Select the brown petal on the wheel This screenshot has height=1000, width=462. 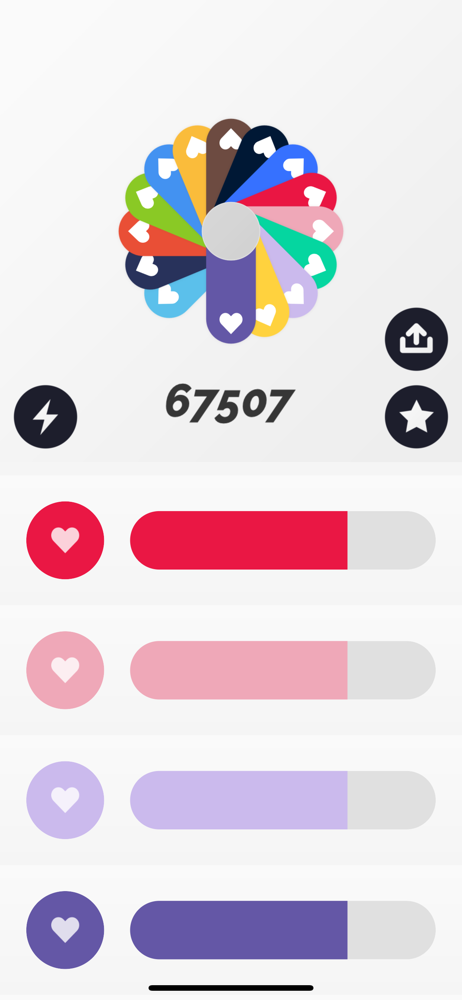(x=228, y=153)
